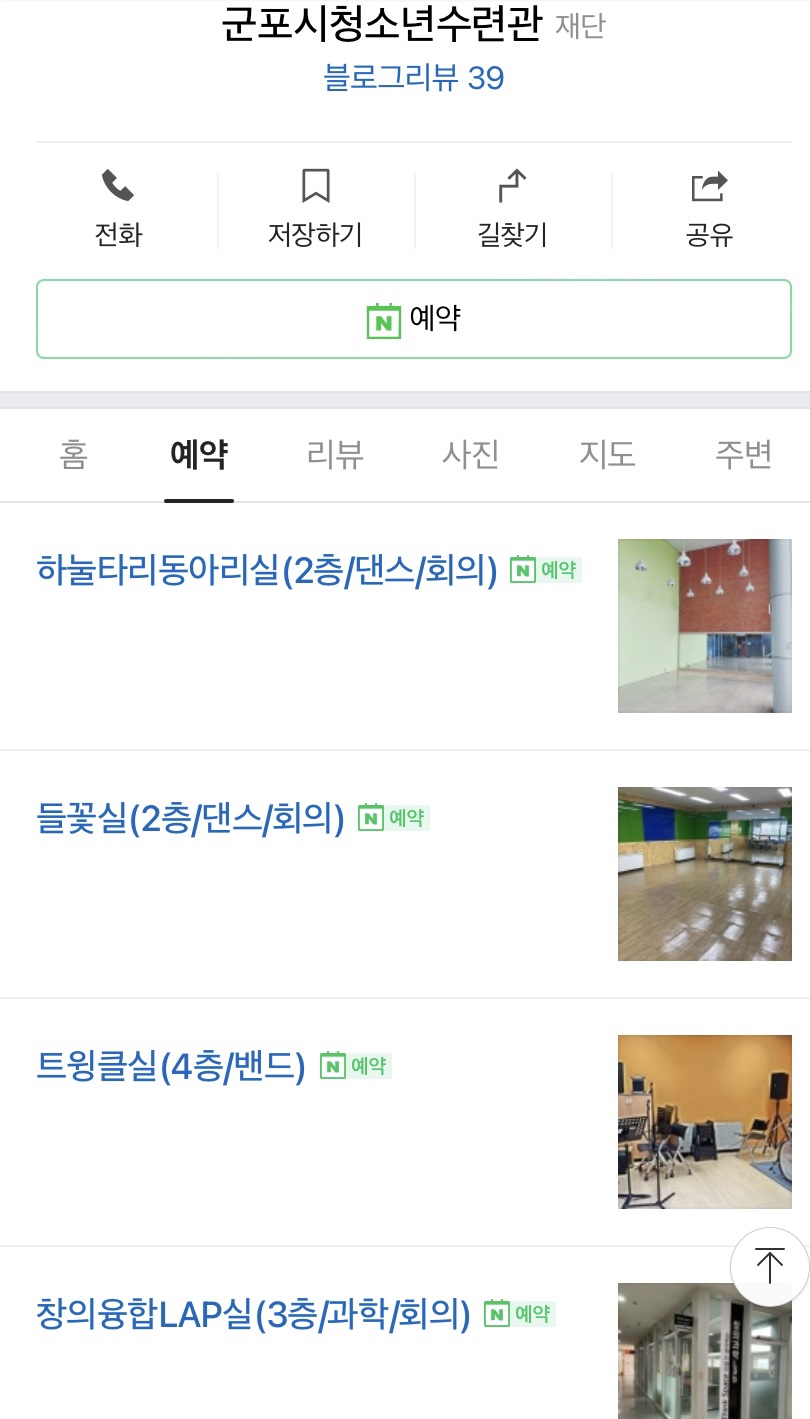Open 하눌타리동아리실(2층/댄스/회의) reservation
This screenshot has width=810, height=1419.
266,570
